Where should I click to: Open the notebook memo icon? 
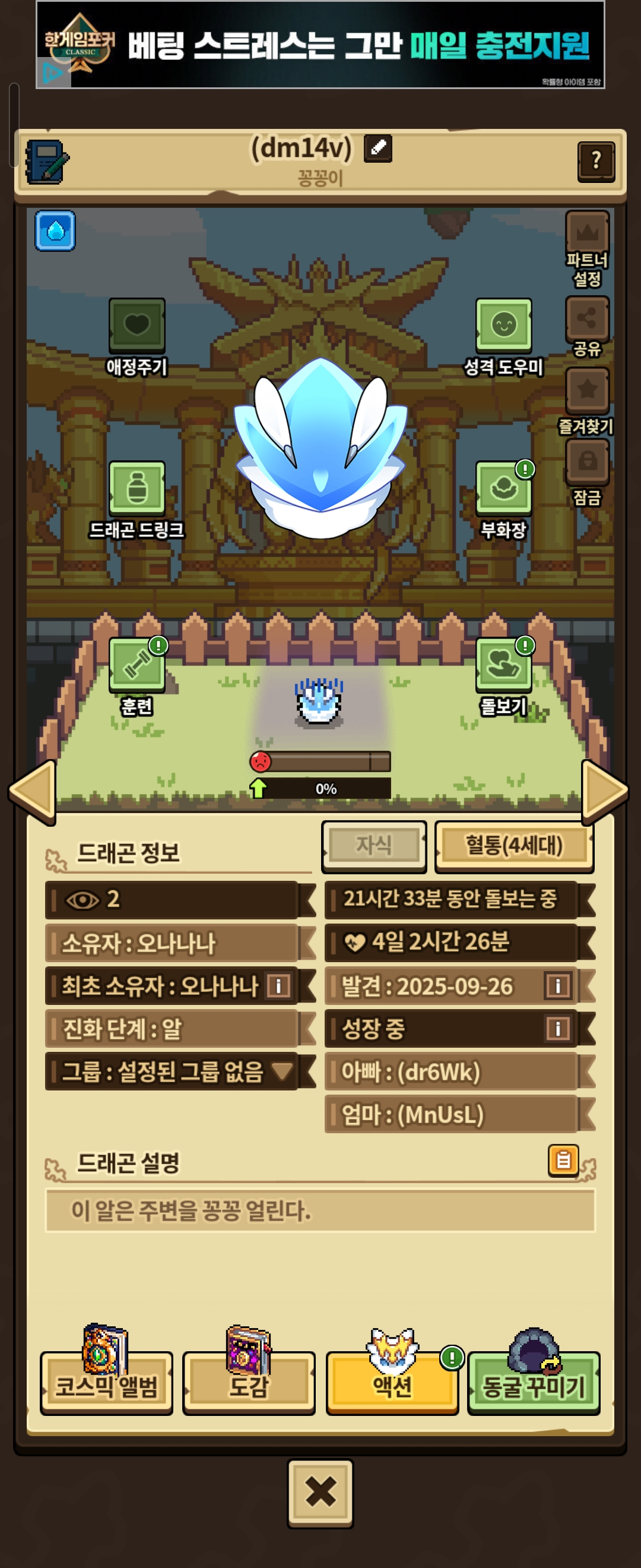point(47,162)
